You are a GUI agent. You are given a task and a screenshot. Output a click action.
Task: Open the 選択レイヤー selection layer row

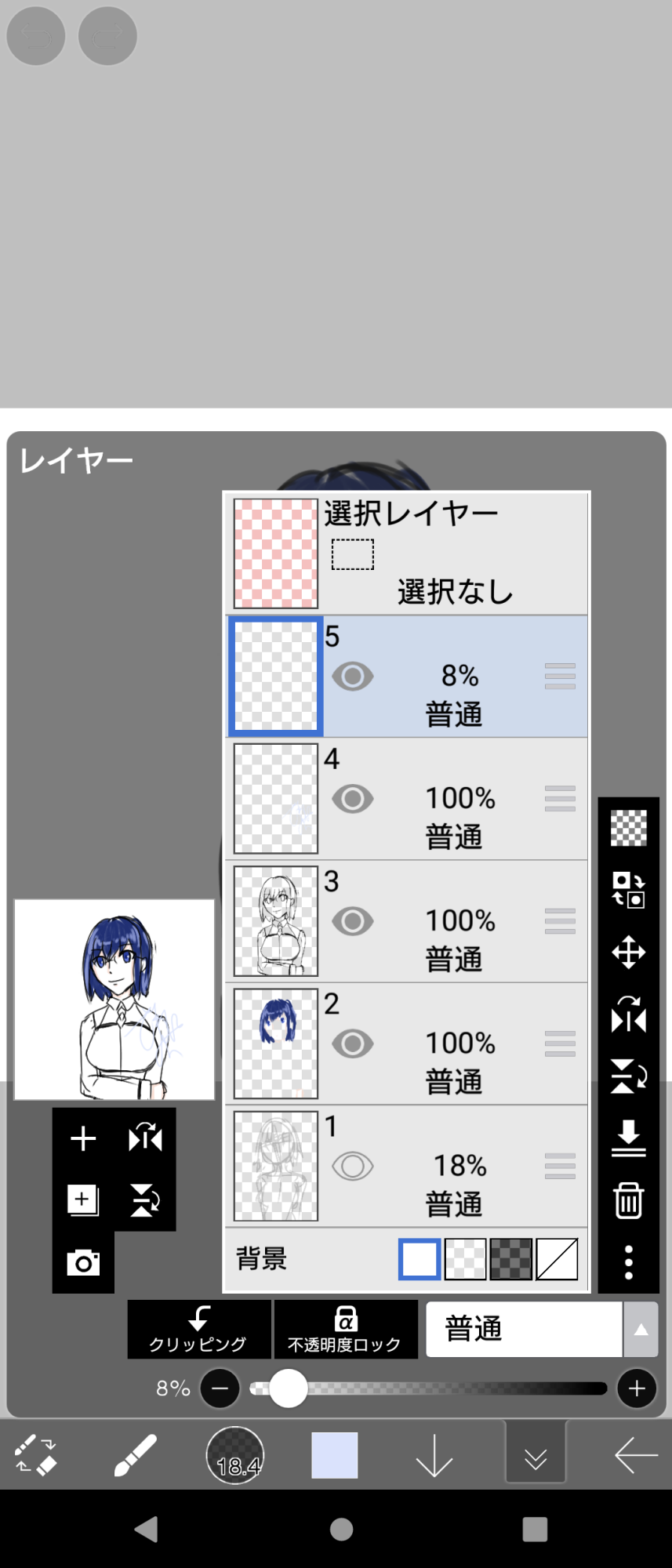408,553
